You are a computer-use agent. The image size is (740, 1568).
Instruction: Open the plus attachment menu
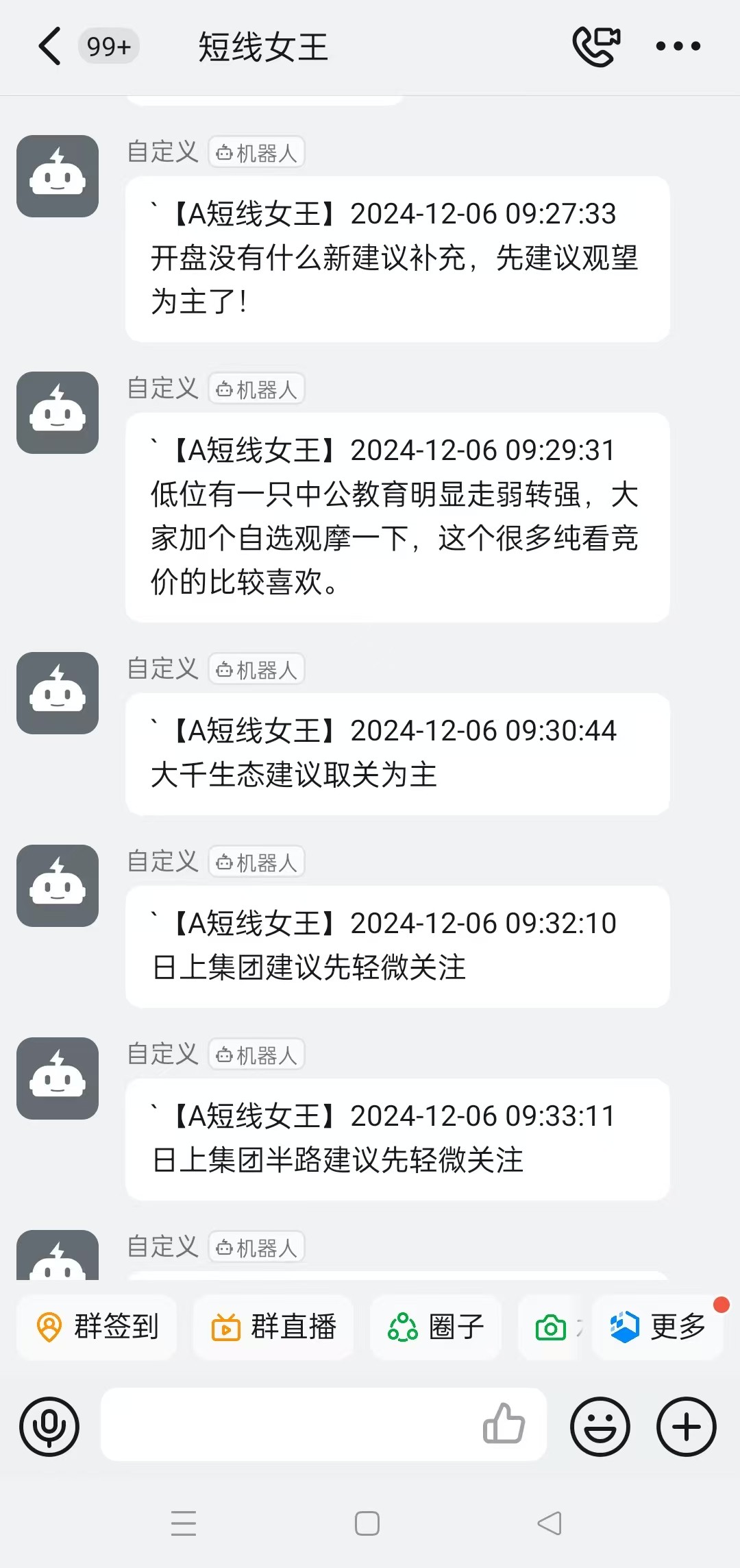(687, 1427)
